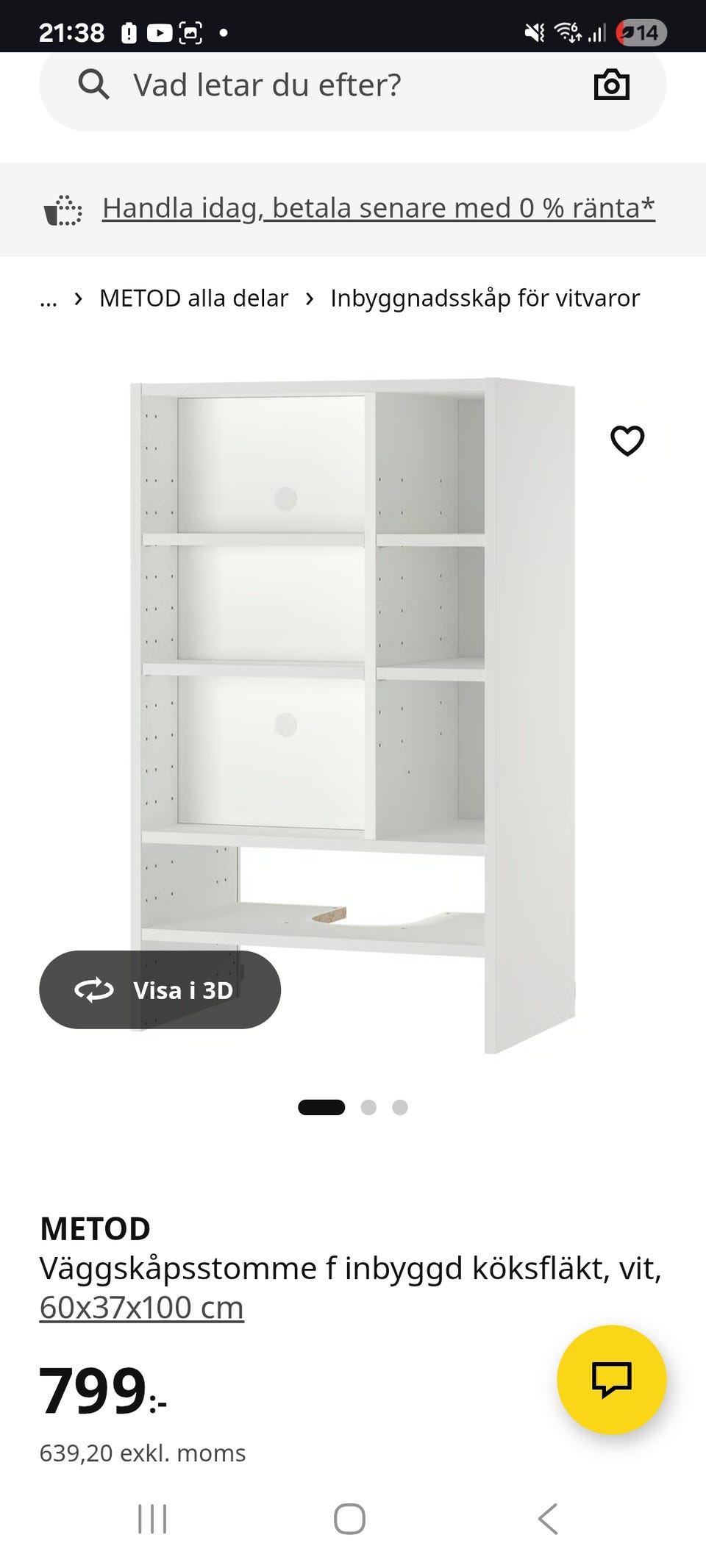
Task: Tap the product cabinet image
Action: point(353,706)
